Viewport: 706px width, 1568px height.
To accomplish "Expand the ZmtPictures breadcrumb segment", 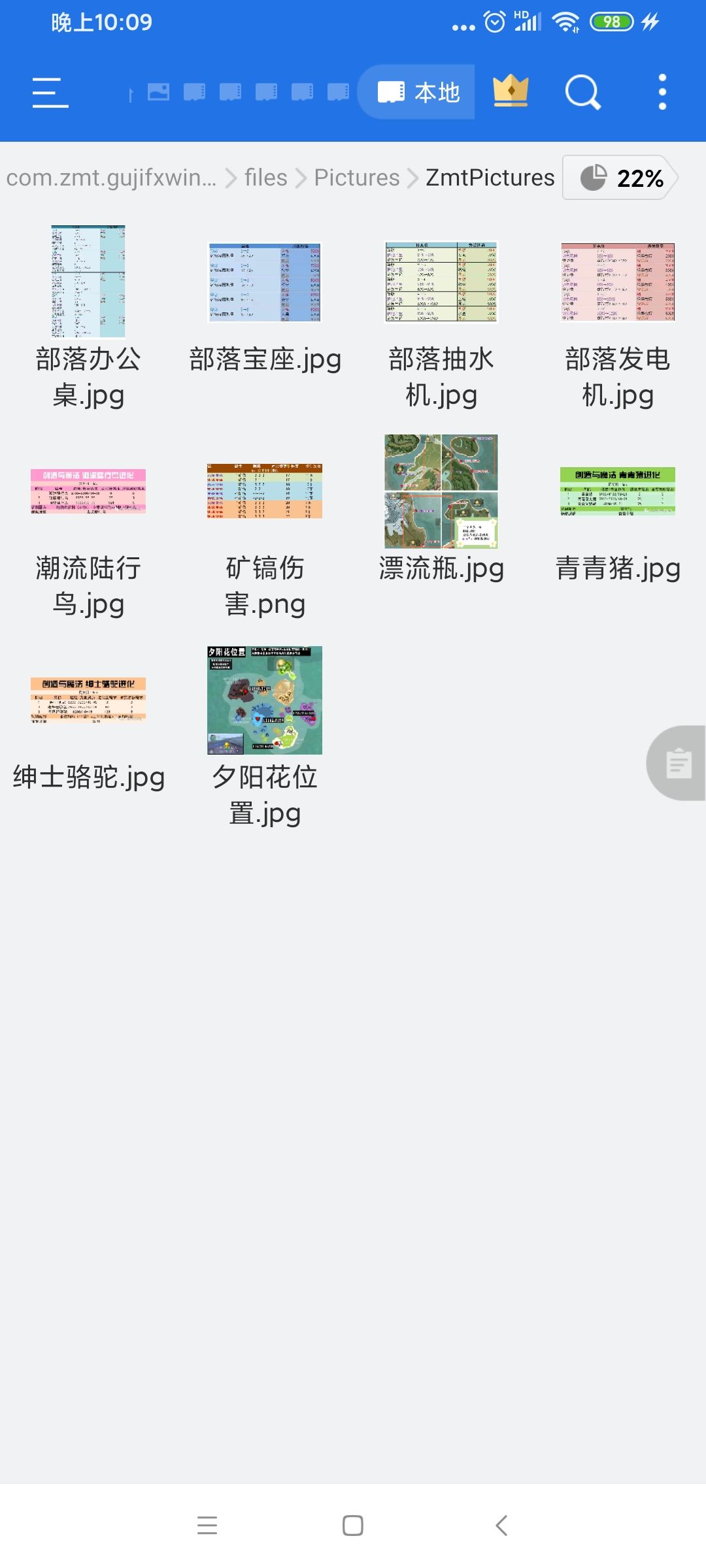I will [x=489, y=178].
